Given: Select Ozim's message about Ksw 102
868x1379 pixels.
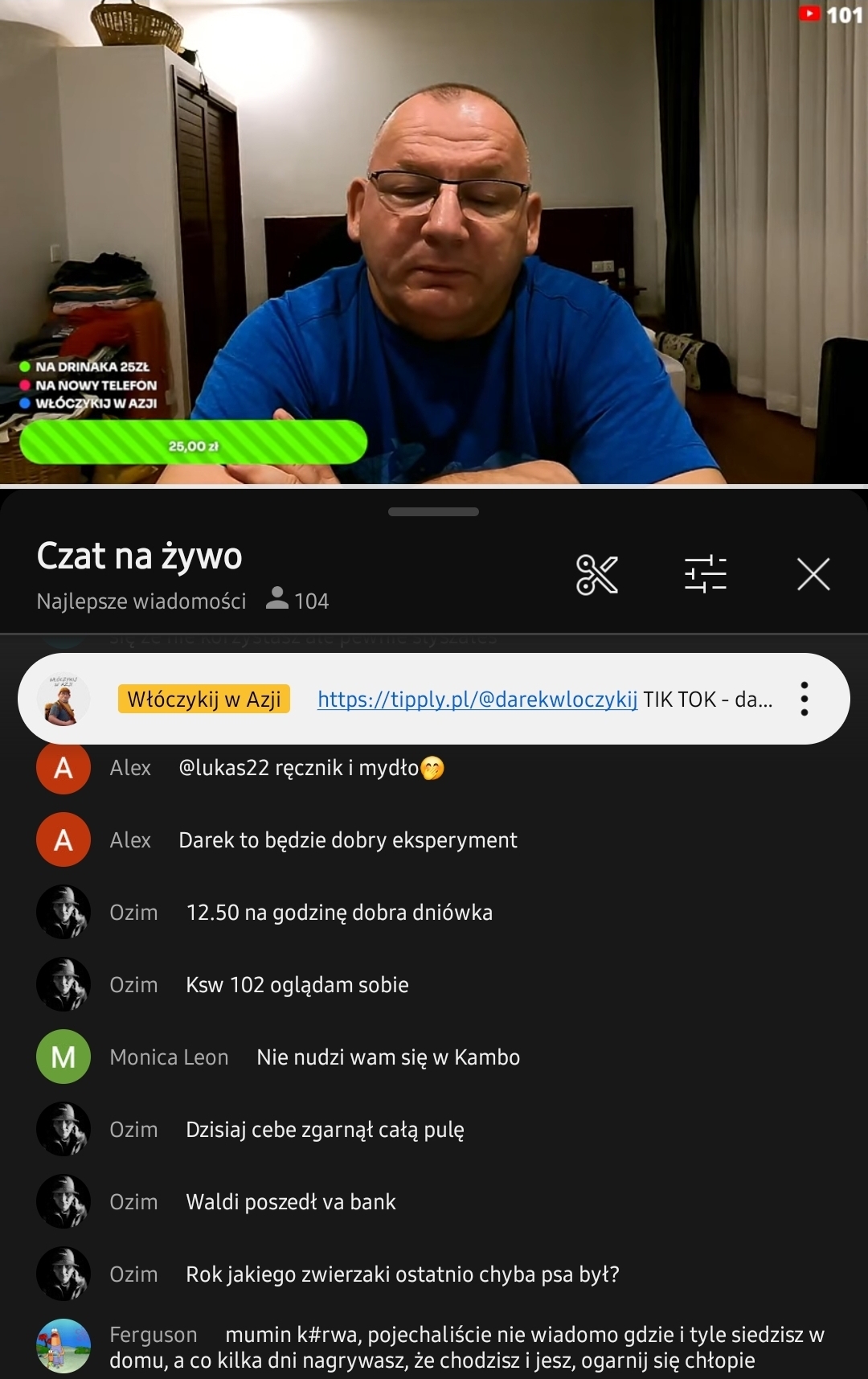Looking at the screenshot, I should pyautogui.click(x=297, y=985).
